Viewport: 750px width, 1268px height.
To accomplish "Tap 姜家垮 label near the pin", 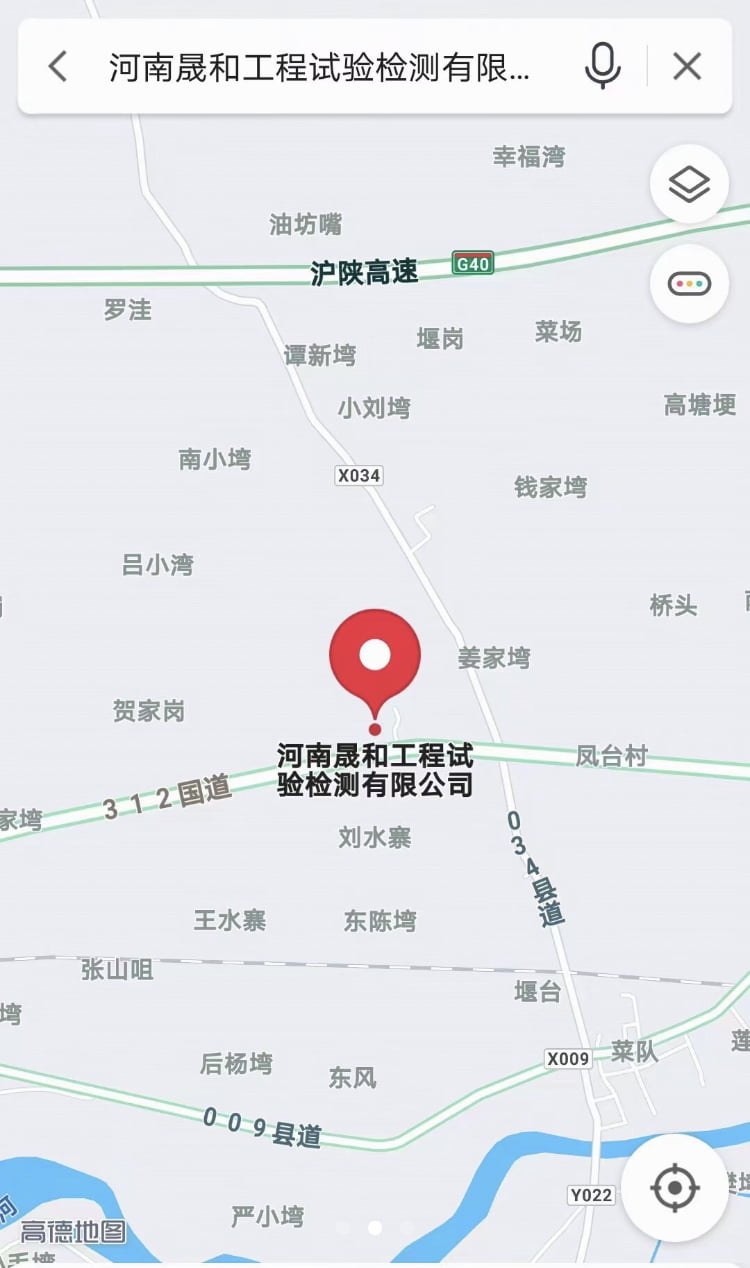I will pos(493,658).
